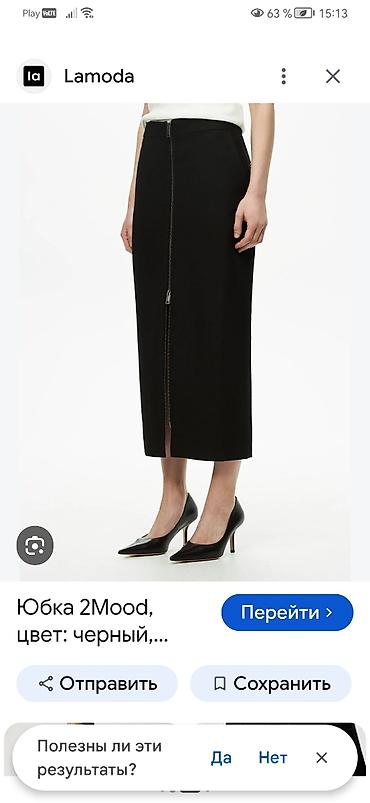The height and width of the screenshot is (803, 370).
Task: Dismiss the feedback prompt
Action: coord(321,757)
